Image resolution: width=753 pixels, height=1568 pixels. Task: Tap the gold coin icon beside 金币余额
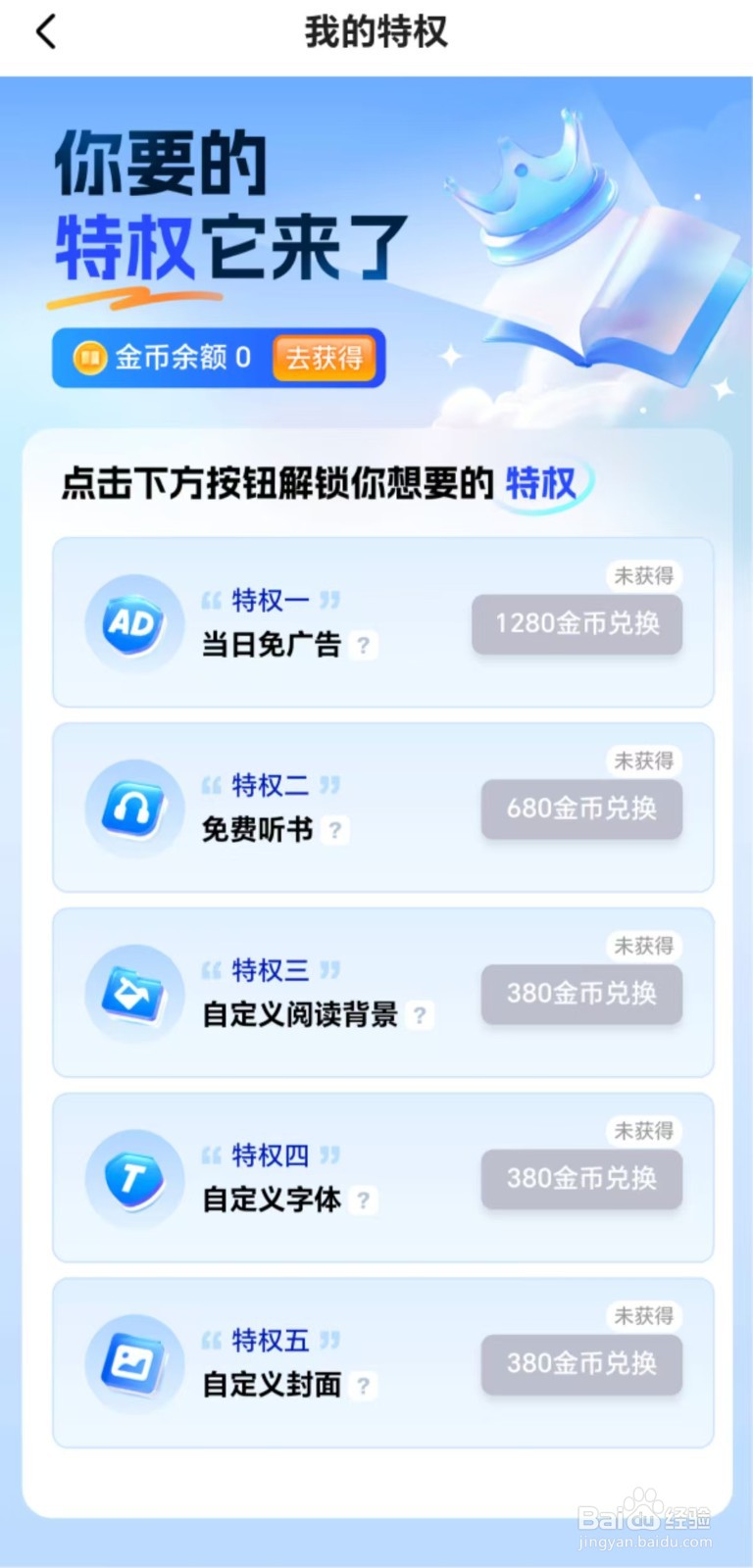[90, 358]
